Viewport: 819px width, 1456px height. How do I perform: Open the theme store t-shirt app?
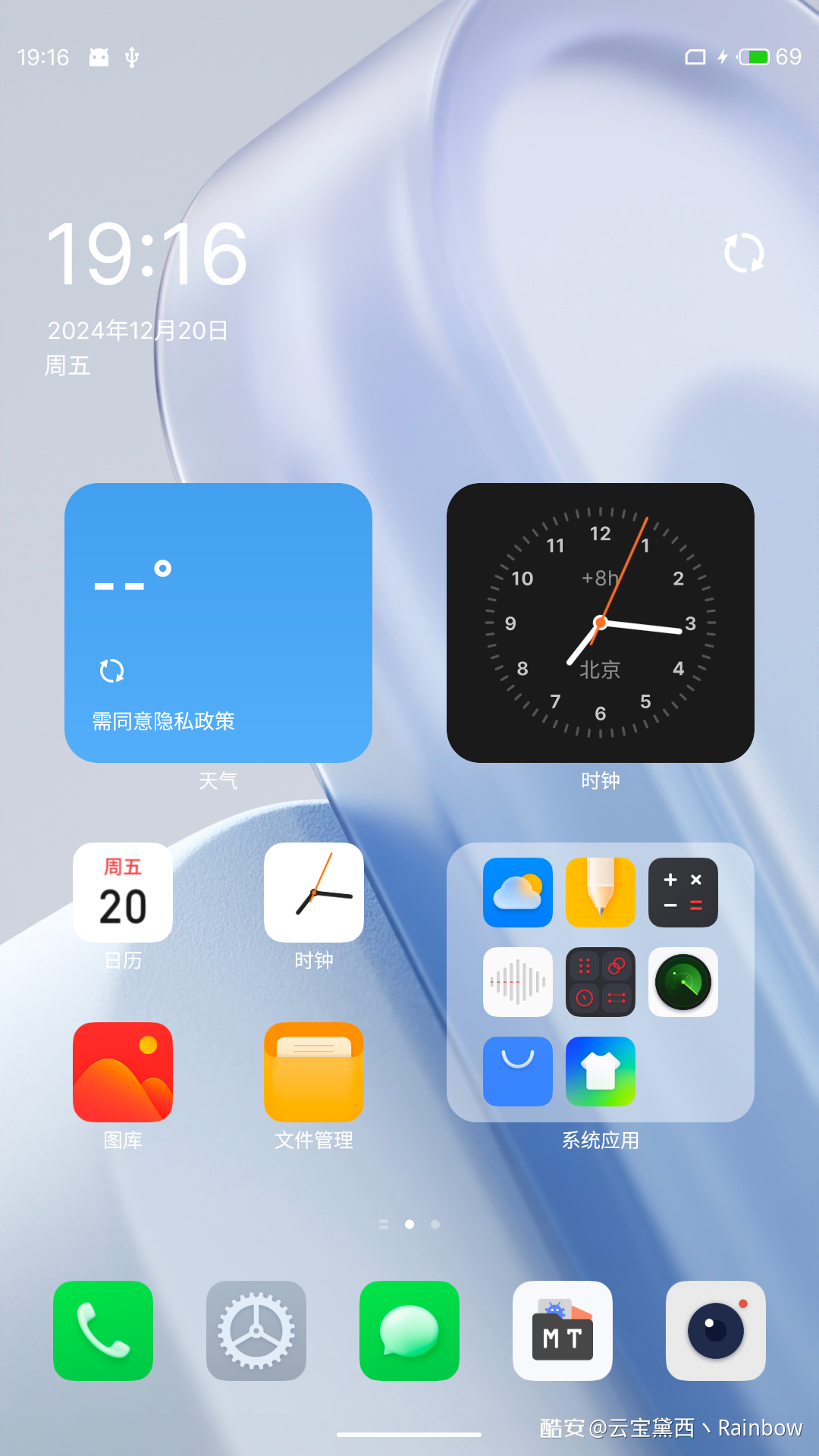pyautogui.click(x=601, y=1072)
